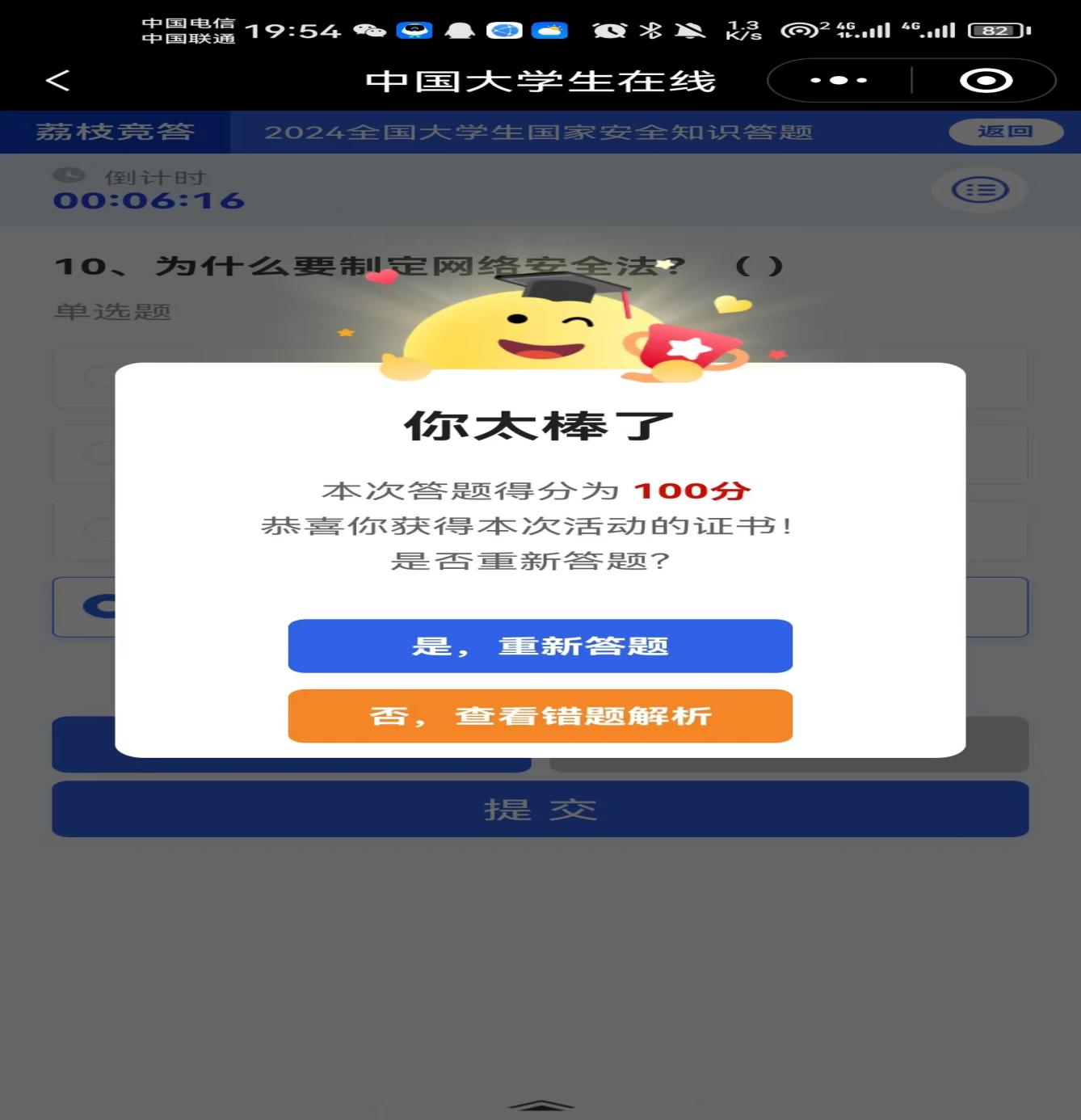The image size is (1081, 1120).
Task: Go back with the top-left arrow
Action: [57, 80]
